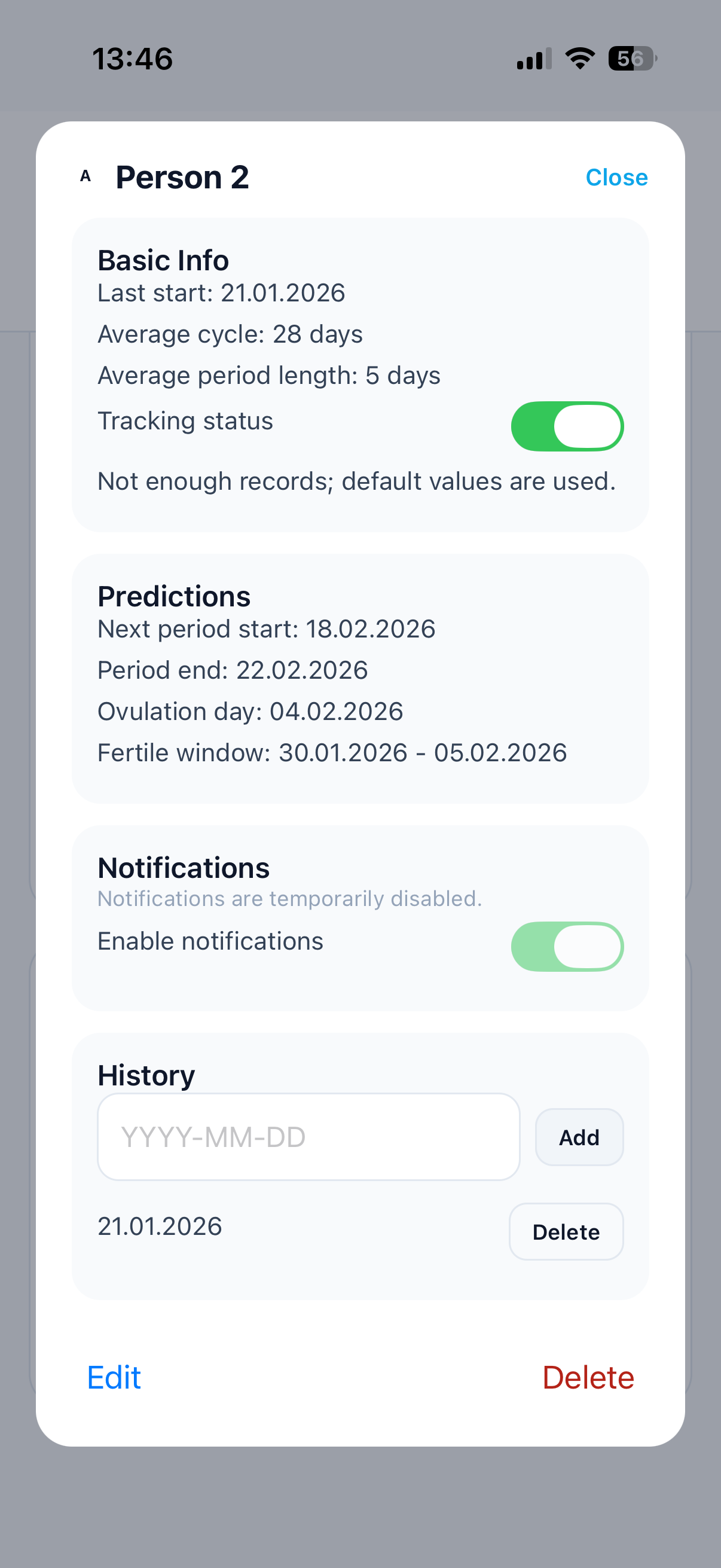Delete the 21.01.2026 history entry
Image resolution: width=721 pixels, height=1568 pixels.
[566, 1231]
